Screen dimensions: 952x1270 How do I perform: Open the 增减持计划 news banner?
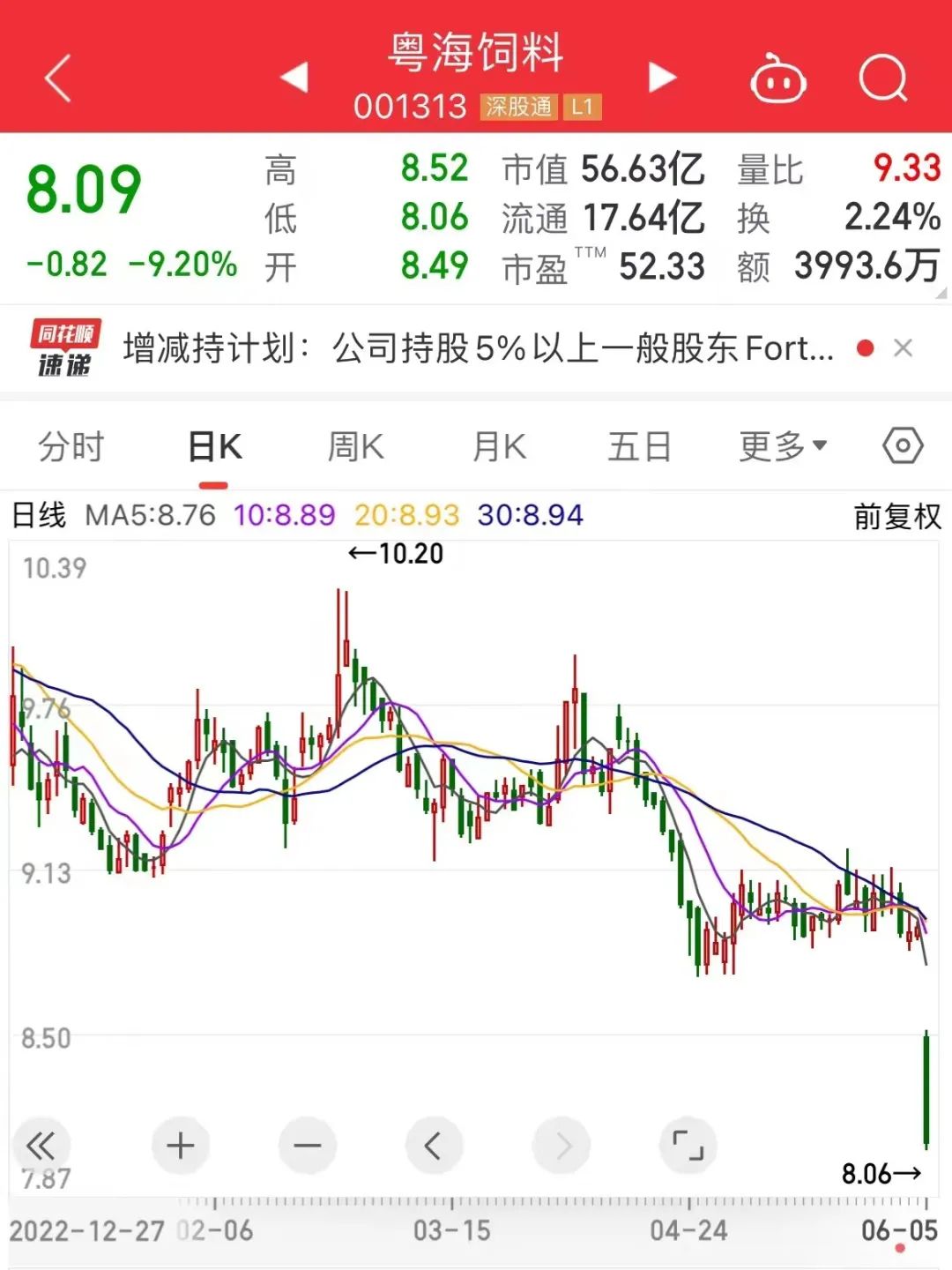478,349
